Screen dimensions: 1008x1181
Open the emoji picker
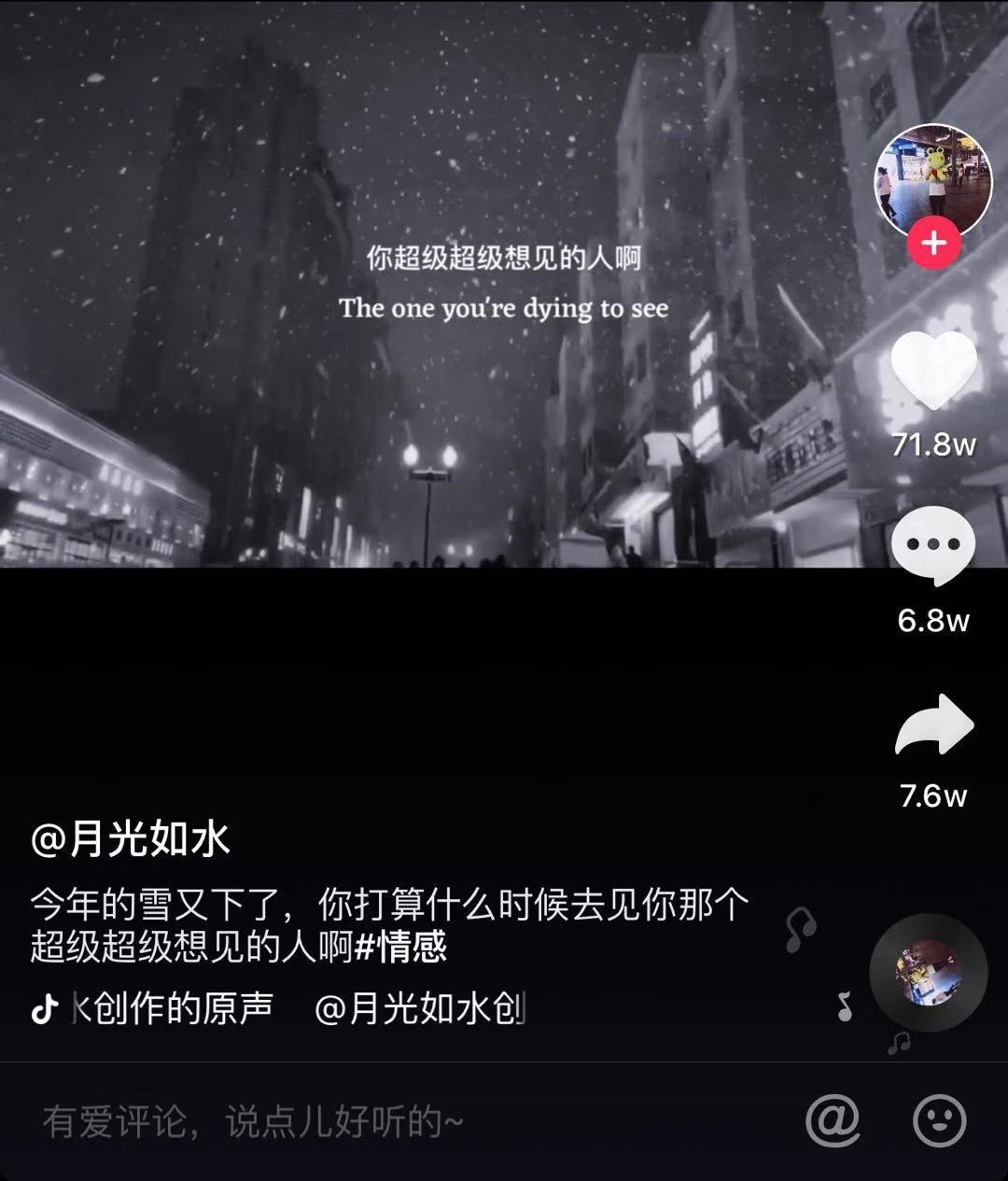click(939, 1119)
